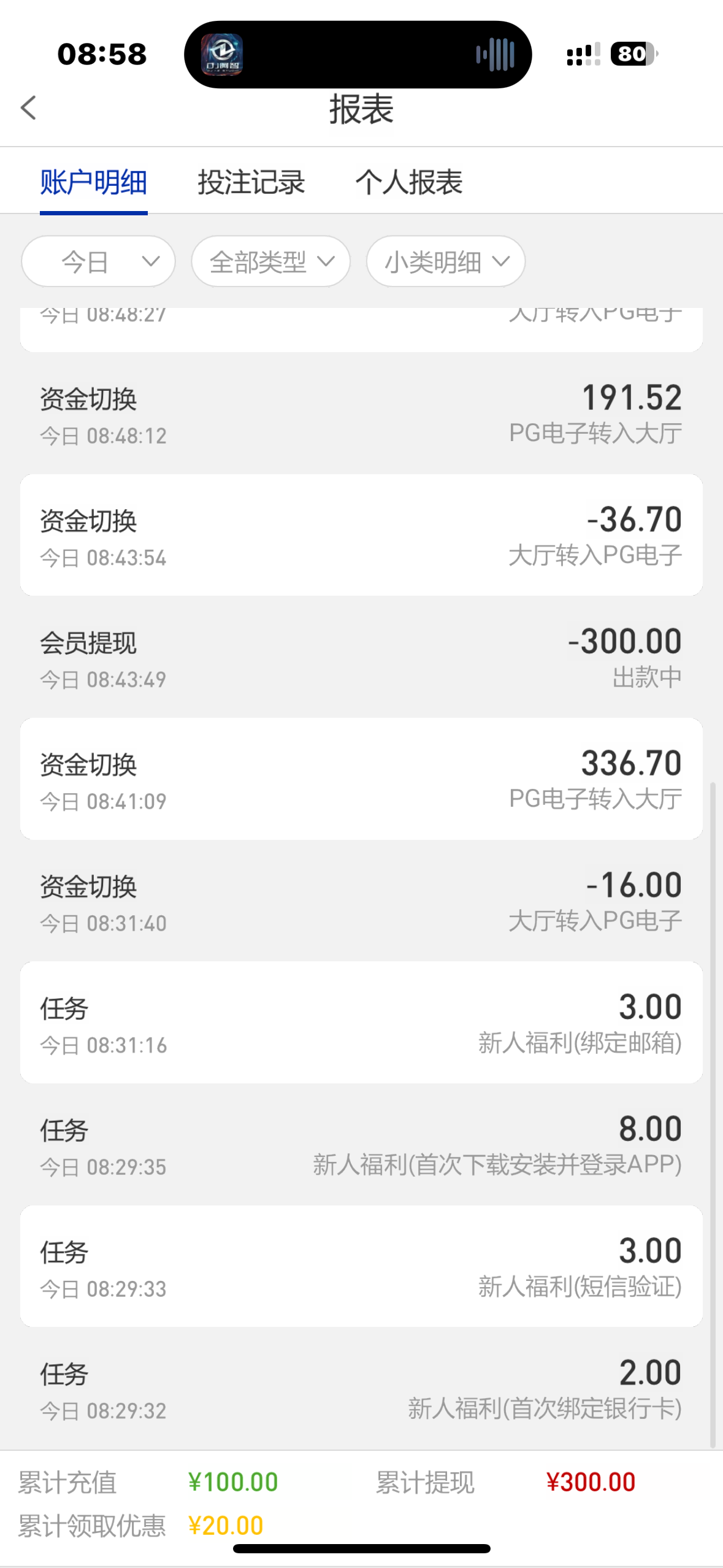723x1568 pixels.
Task: View the 336.70 PG电子转入大厅 record
Action: point(361,779)
